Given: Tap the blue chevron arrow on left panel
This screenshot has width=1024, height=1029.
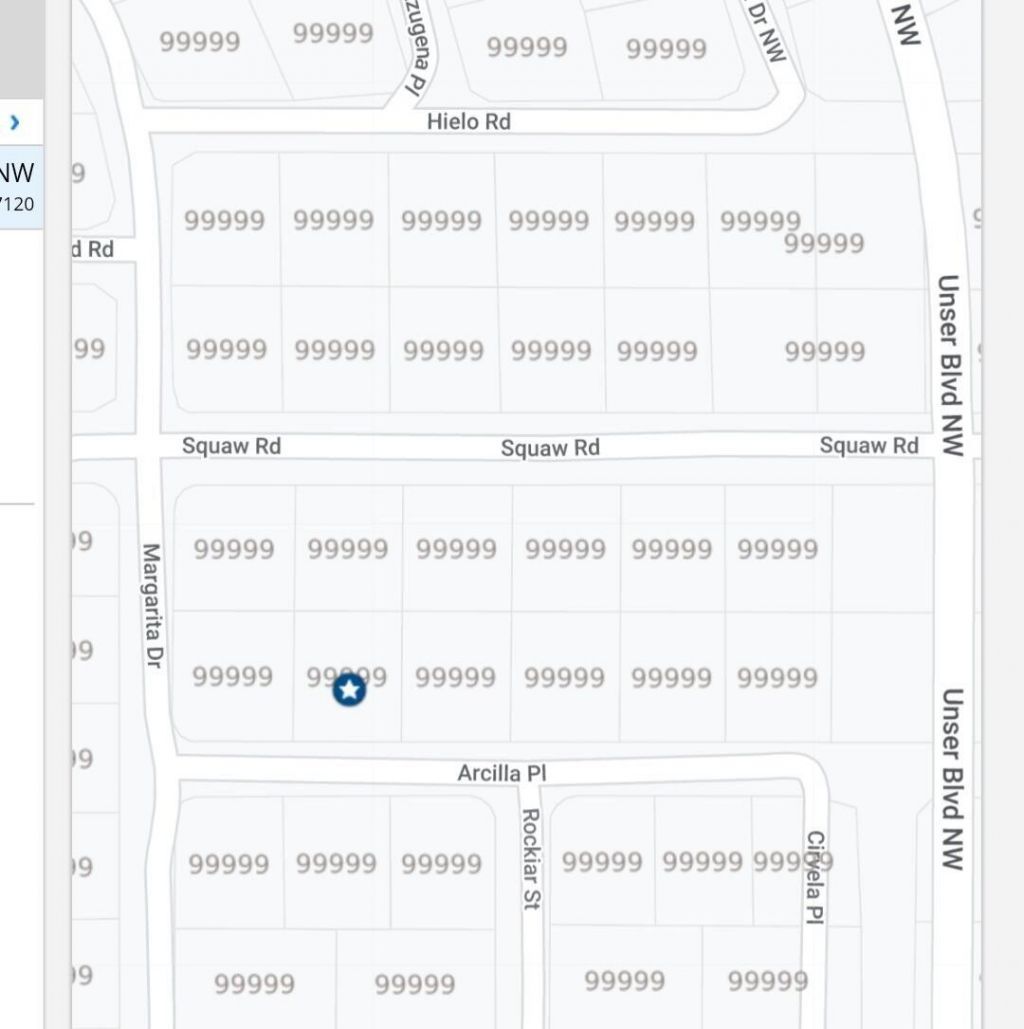Looking at the screenshot, I should pos(14,123).
